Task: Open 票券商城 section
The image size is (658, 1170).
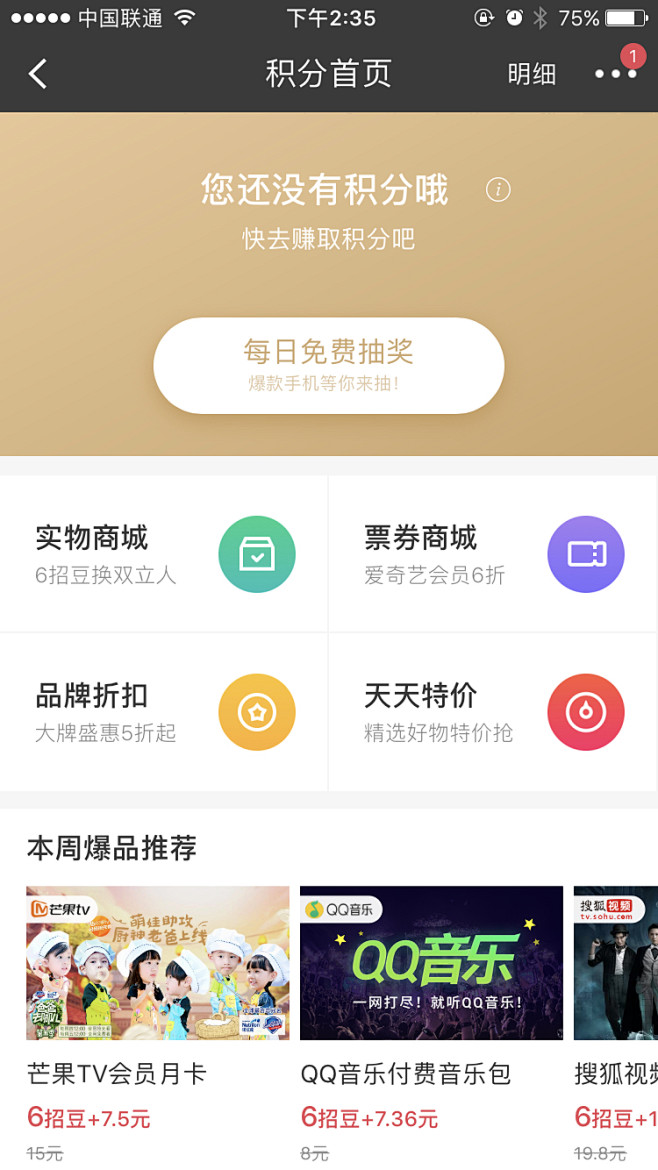Action: click(x=493, y=554)
